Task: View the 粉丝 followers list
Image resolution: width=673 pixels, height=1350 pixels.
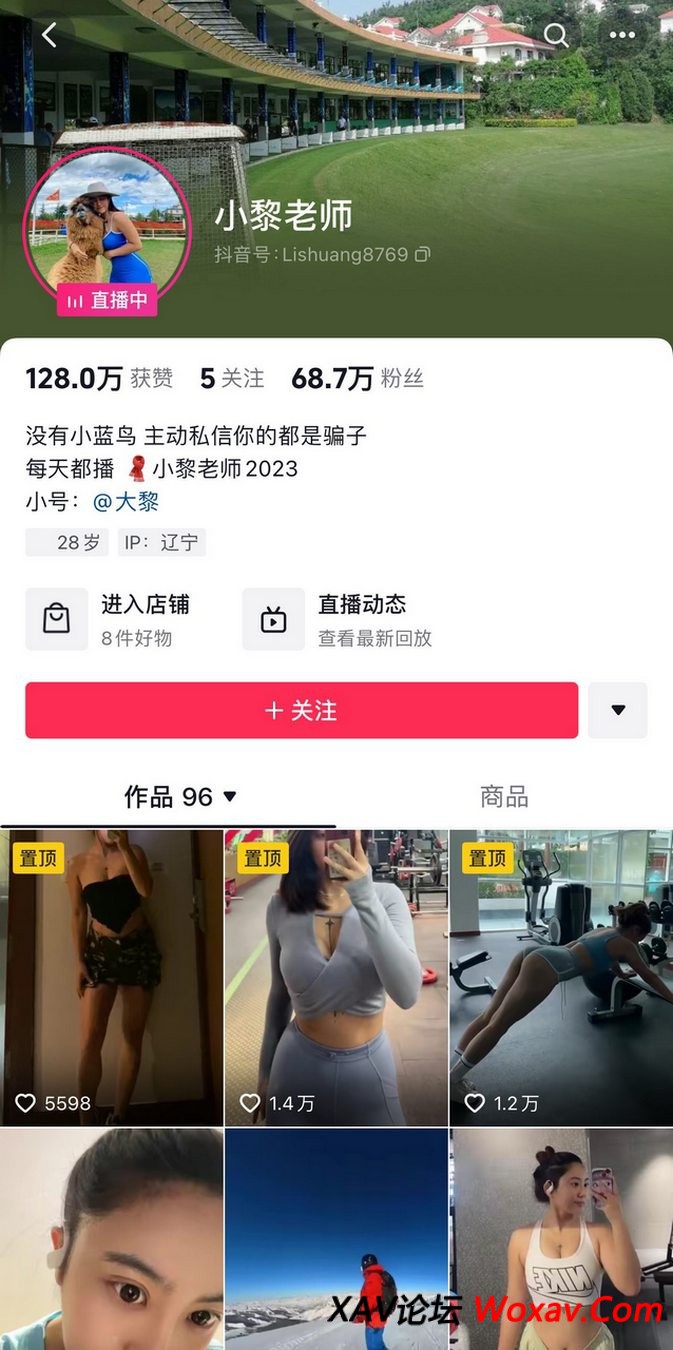Action: pos(357,378)
